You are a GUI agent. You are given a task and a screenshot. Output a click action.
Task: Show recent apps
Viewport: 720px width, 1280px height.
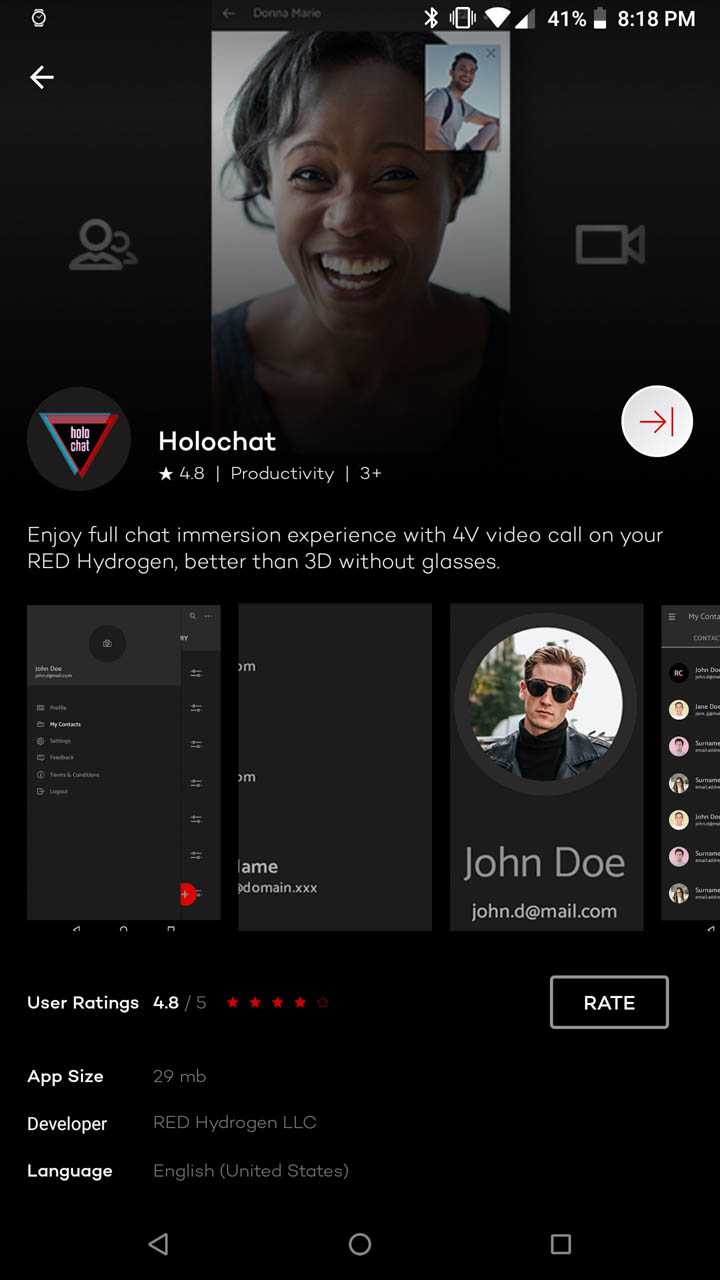tap(561, 1244)
